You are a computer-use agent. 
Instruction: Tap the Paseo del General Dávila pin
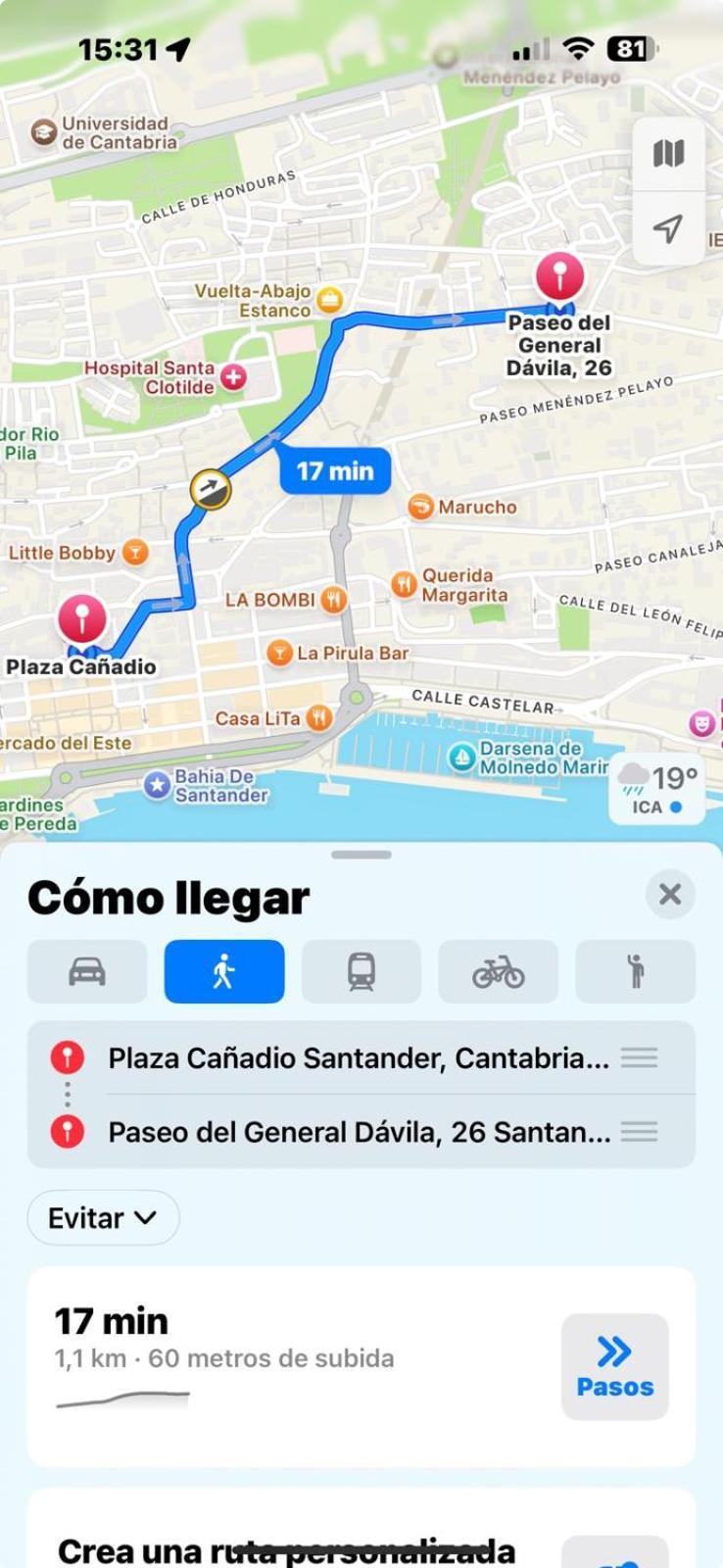559,276
